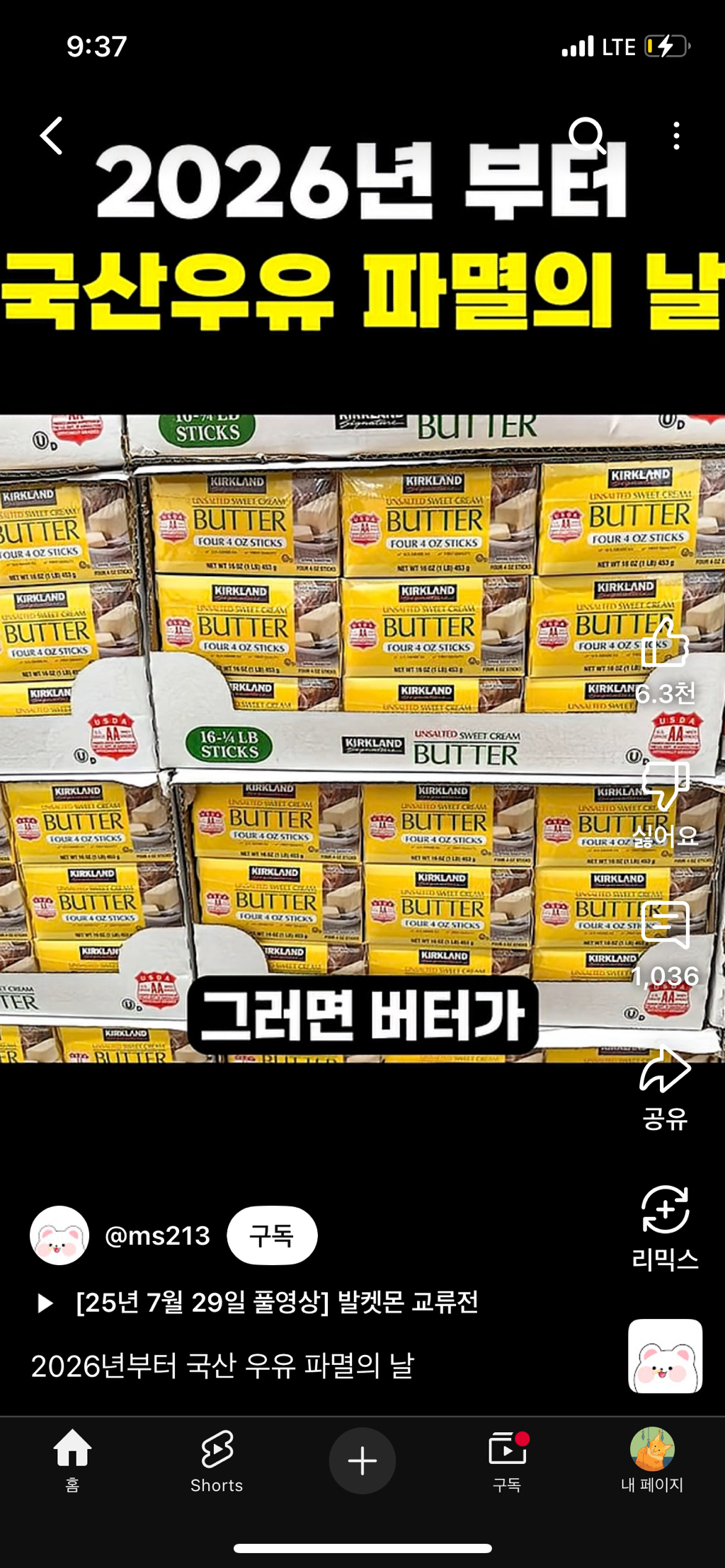Image resolution: width=725 pixels, height=1568 pixels.
Task: Open the three-dot overflow menu
Action: click(677, 136)
